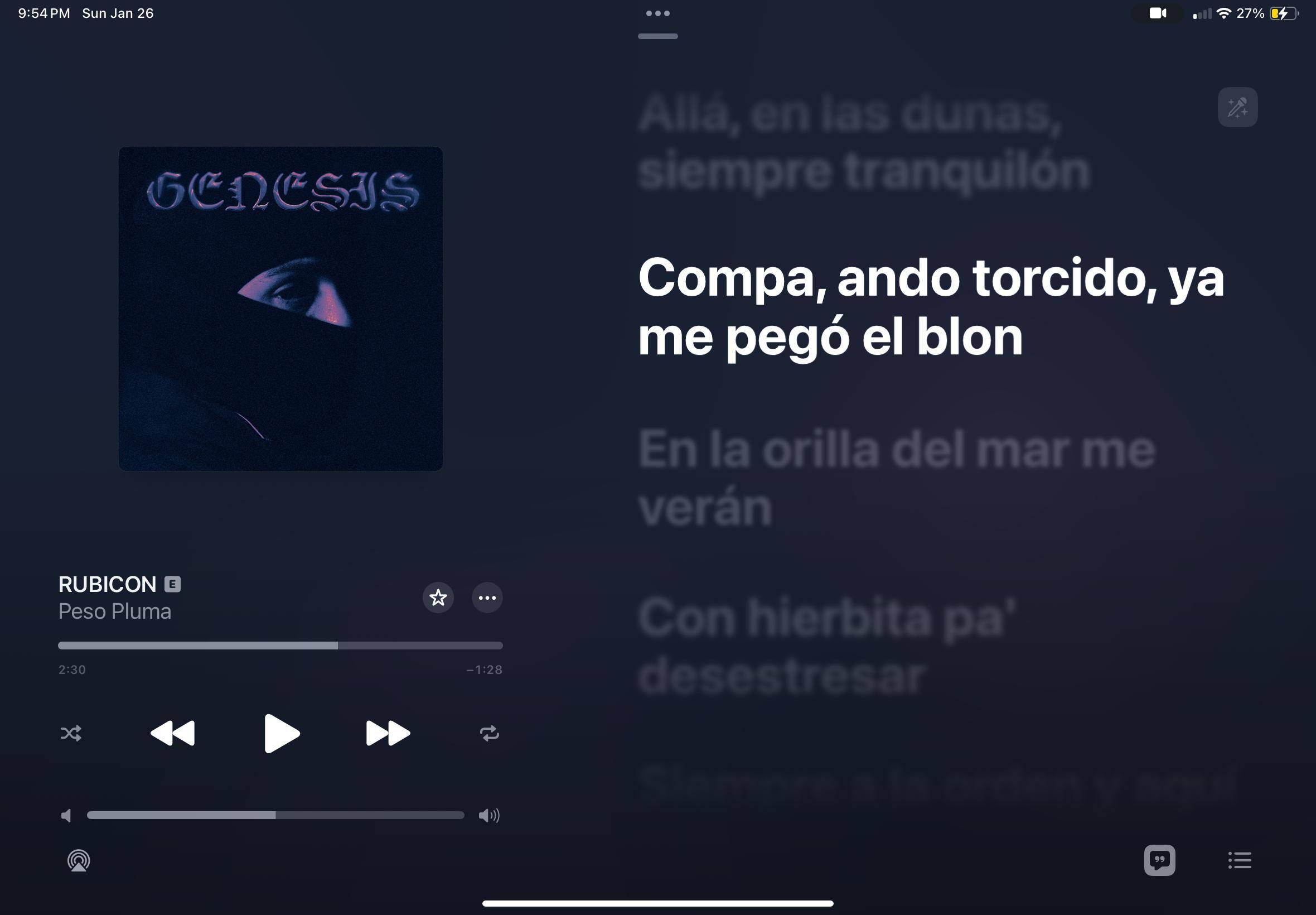Tap the song progress bar to seek
Image resolution: width=1316 pixels, height=915 pixels.
point(280,646)
